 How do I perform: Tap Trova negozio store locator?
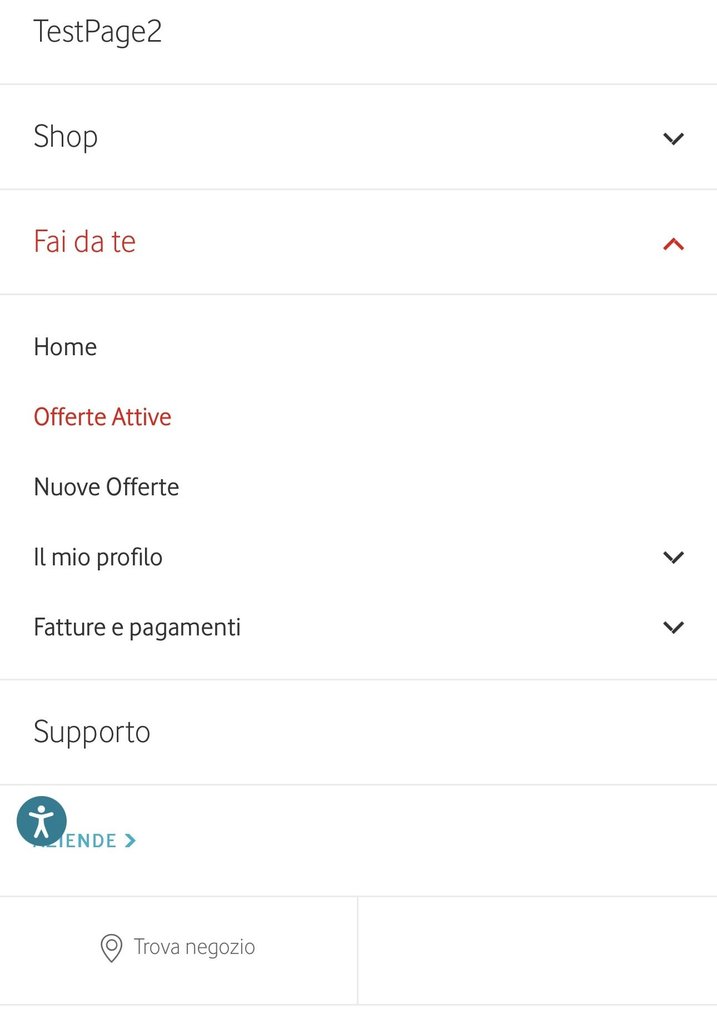179,947
